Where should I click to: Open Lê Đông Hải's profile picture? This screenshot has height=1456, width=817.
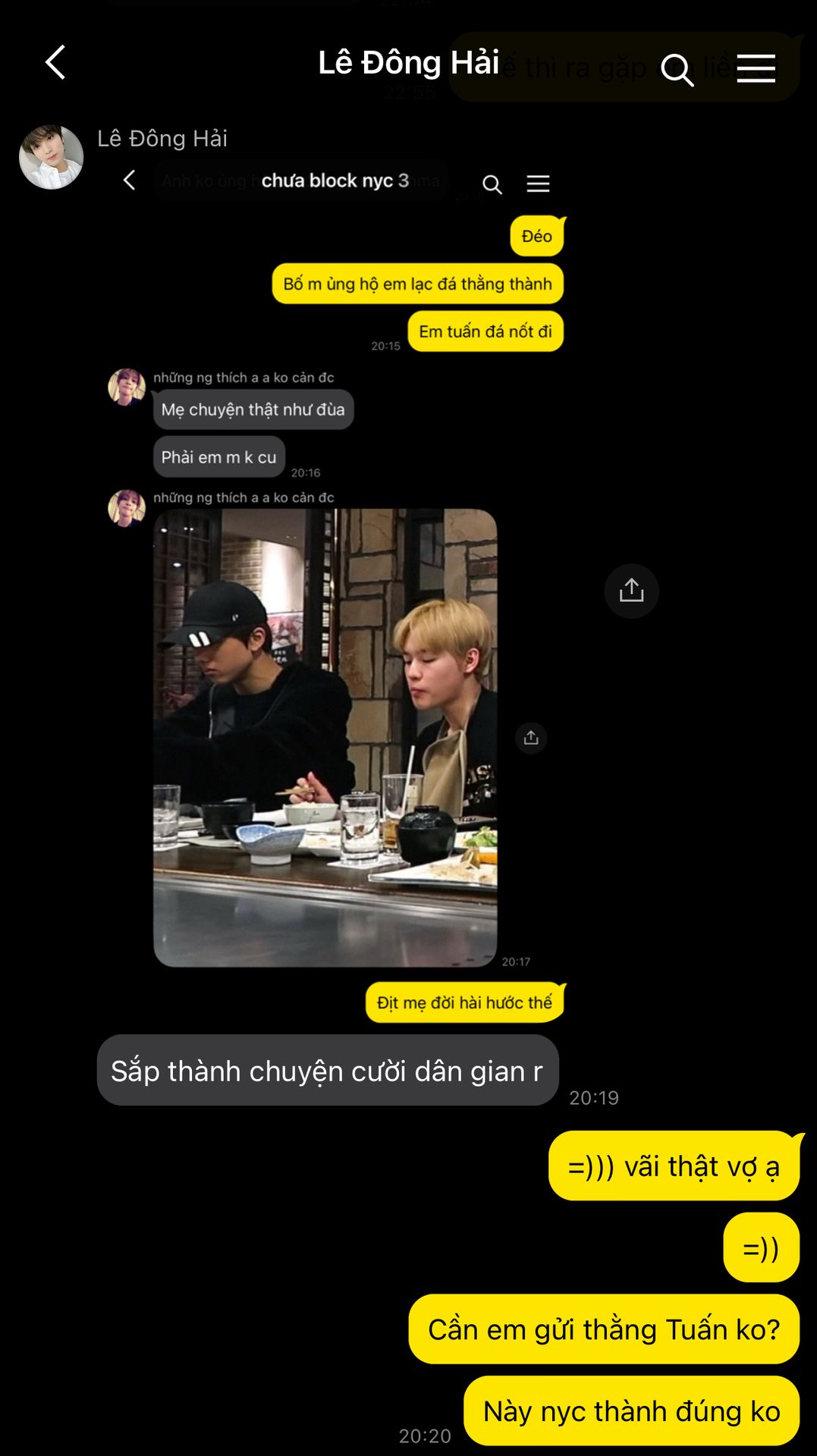[51, 157]
